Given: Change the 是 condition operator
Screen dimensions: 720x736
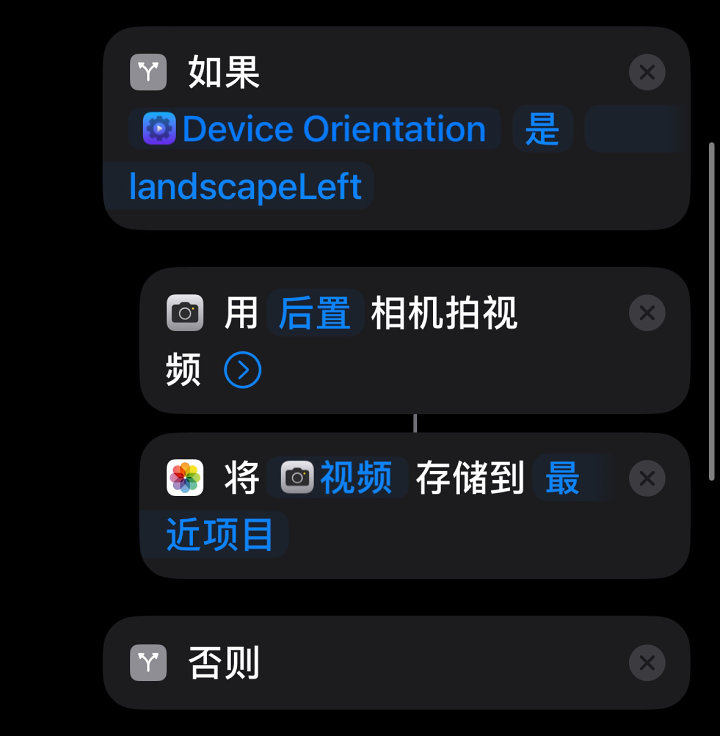Looking at the screenshot, I should (542, 128).
